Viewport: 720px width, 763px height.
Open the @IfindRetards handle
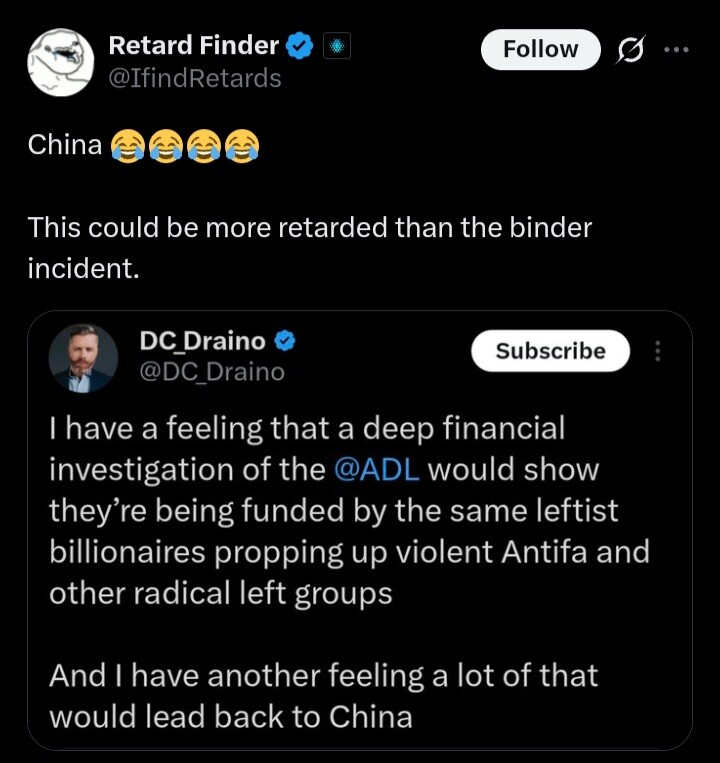tap(194, 78)
